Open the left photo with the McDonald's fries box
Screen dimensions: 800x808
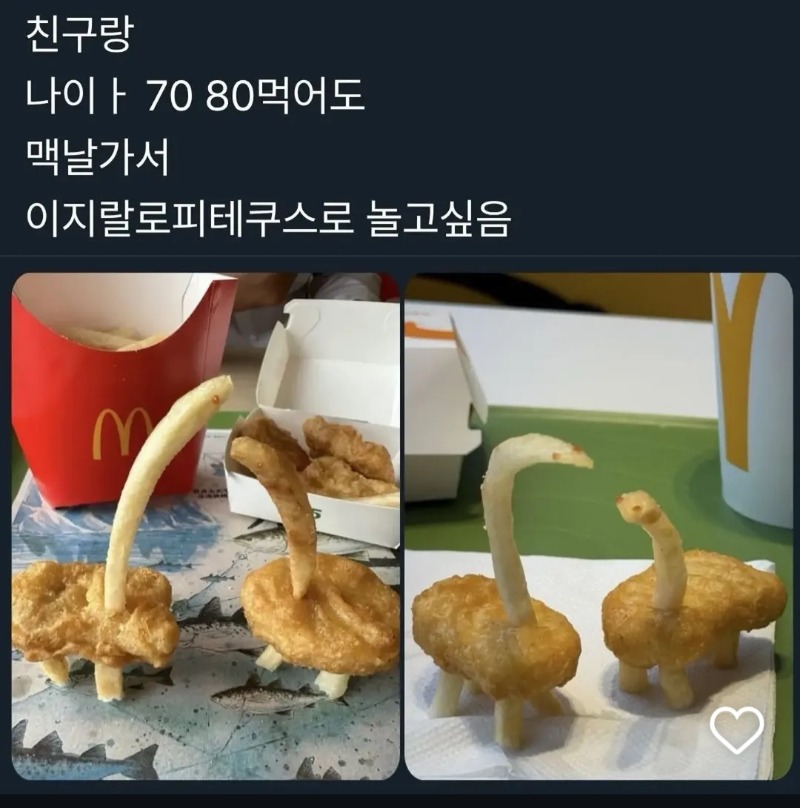(205, 525)
